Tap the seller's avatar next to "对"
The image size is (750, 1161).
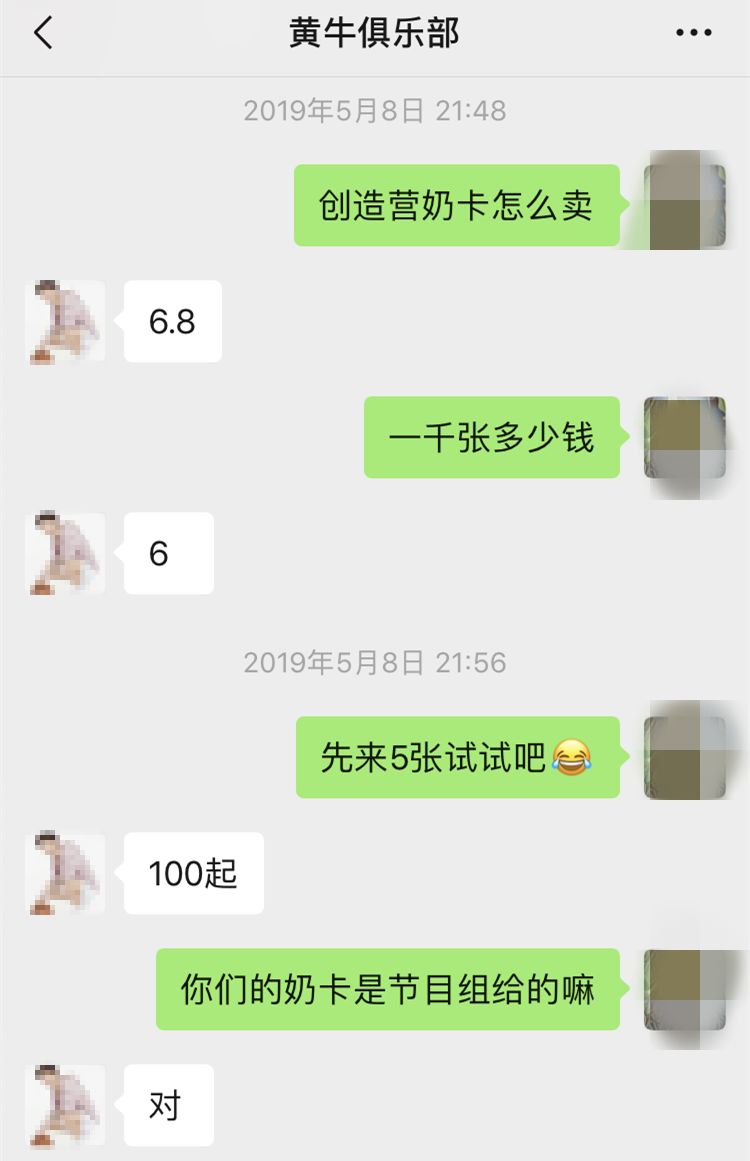[x=64, y=1104]
